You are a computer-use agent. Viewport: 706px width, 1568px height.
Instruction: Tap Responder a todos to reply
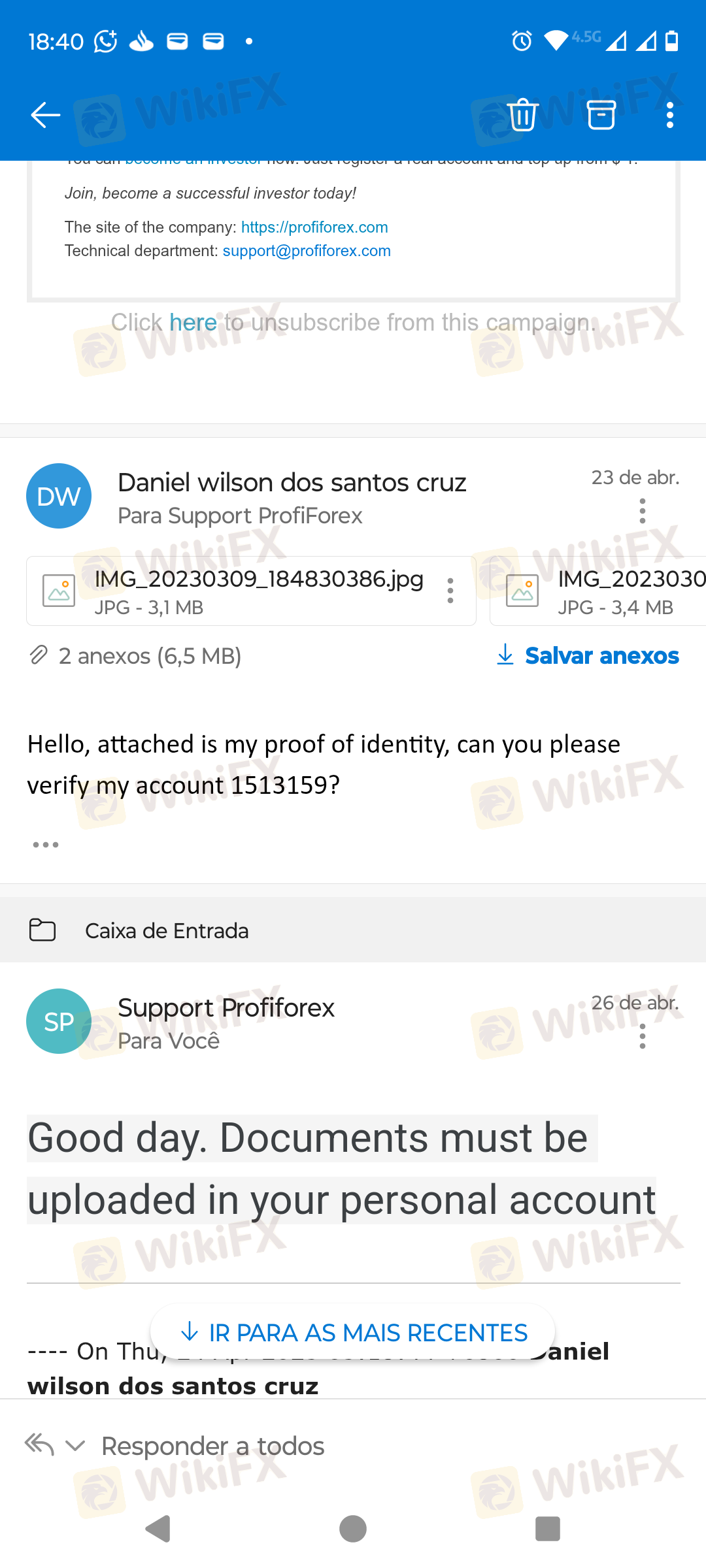[213, 1446]
